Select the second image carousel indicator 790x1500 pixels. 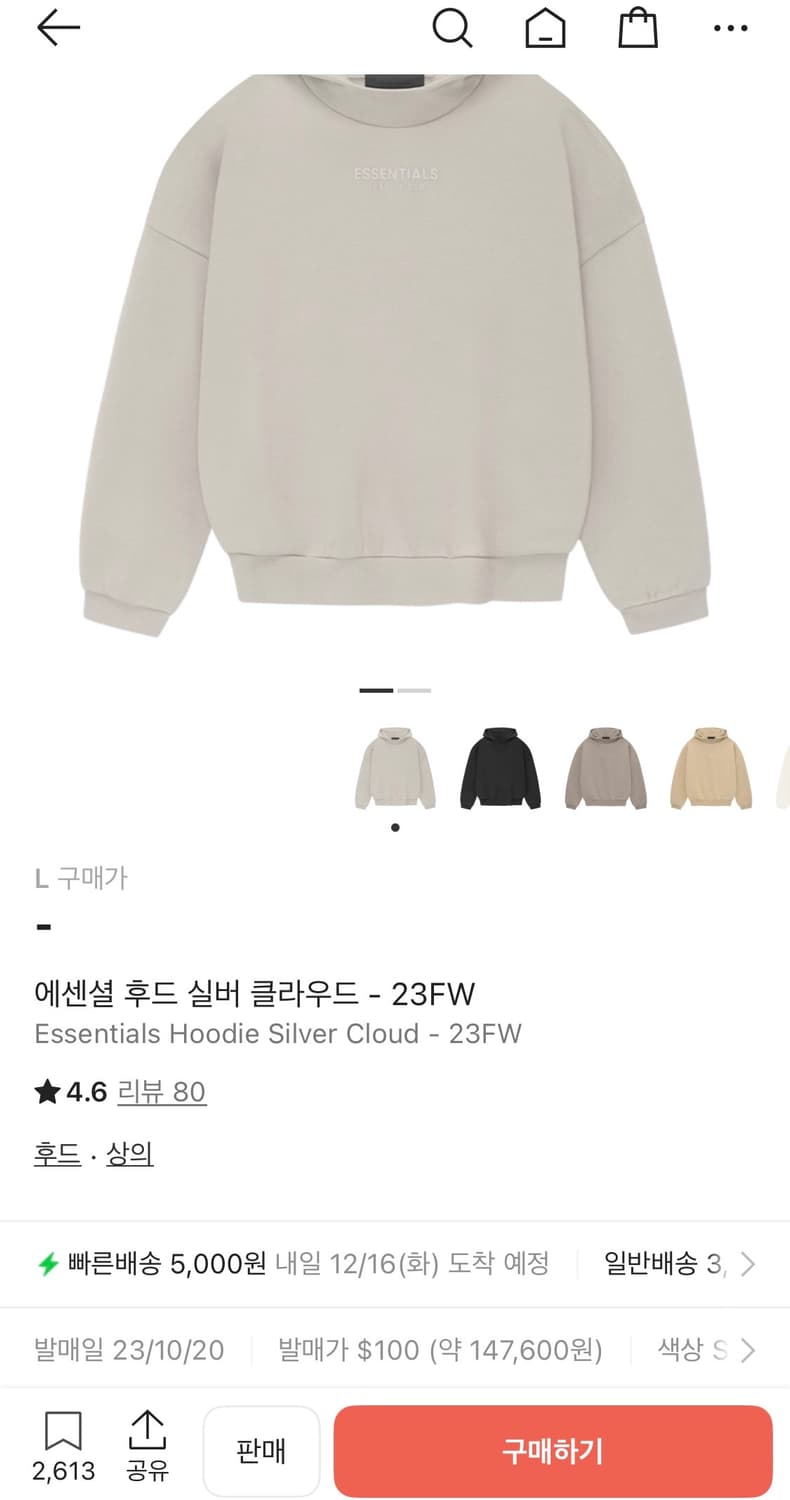click(415, 690)
